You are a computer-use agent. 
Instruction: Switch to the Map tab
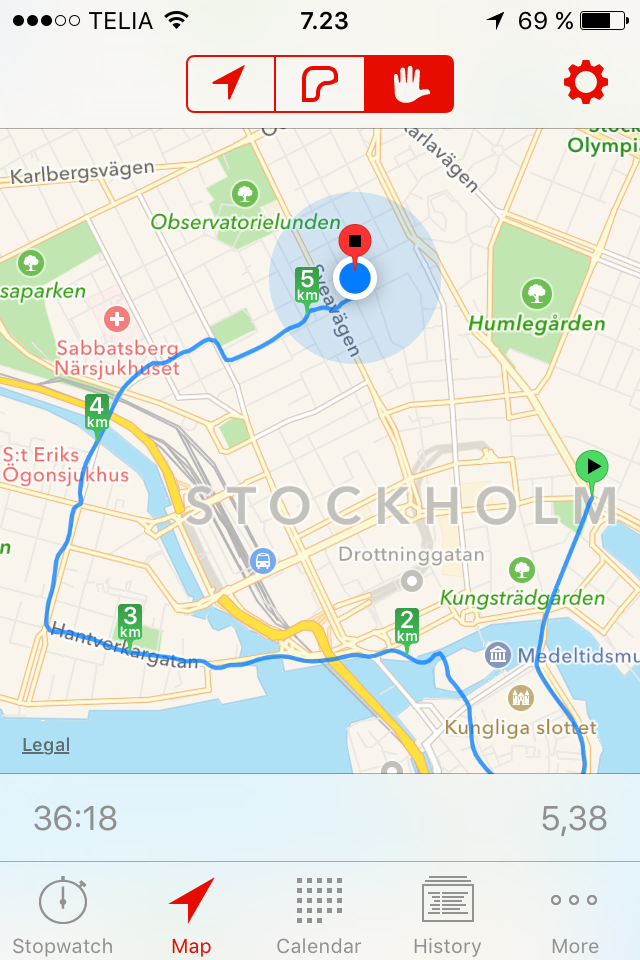point(191,916)
